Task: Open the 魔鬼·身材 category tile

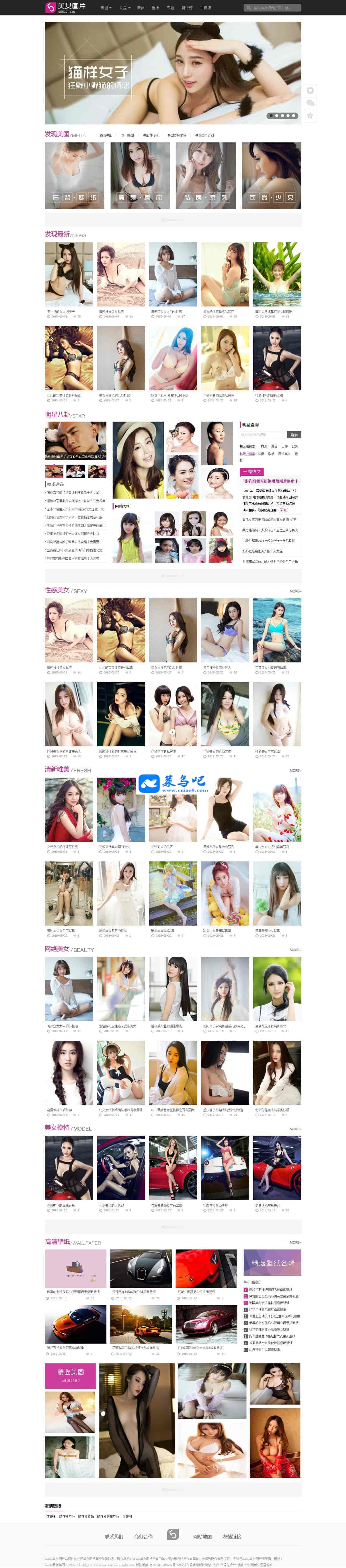Action: point(140,176)
